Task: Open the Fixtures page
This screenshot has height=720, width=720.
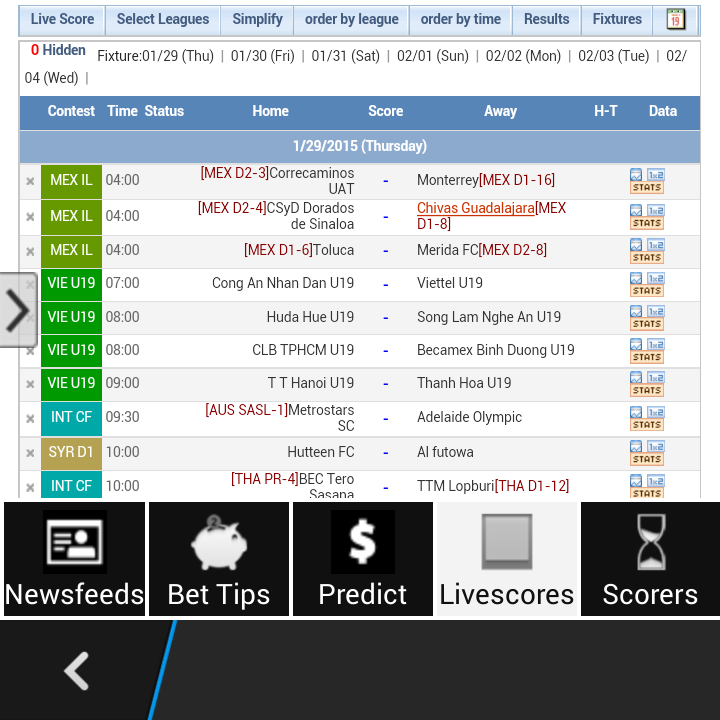Action: point(617,19)
